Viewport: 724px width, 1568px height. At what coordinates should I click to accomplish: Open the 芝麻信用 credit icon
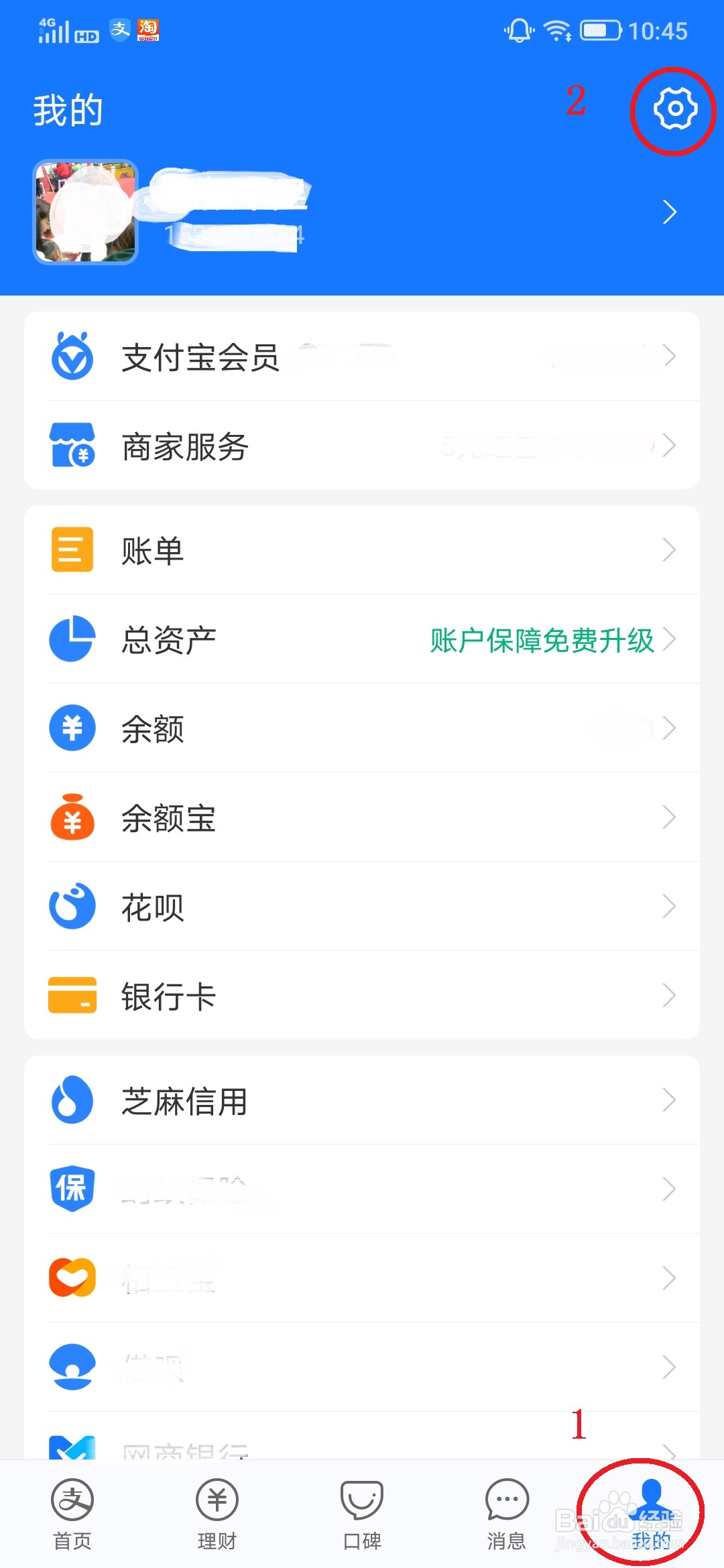(72, 1100)
